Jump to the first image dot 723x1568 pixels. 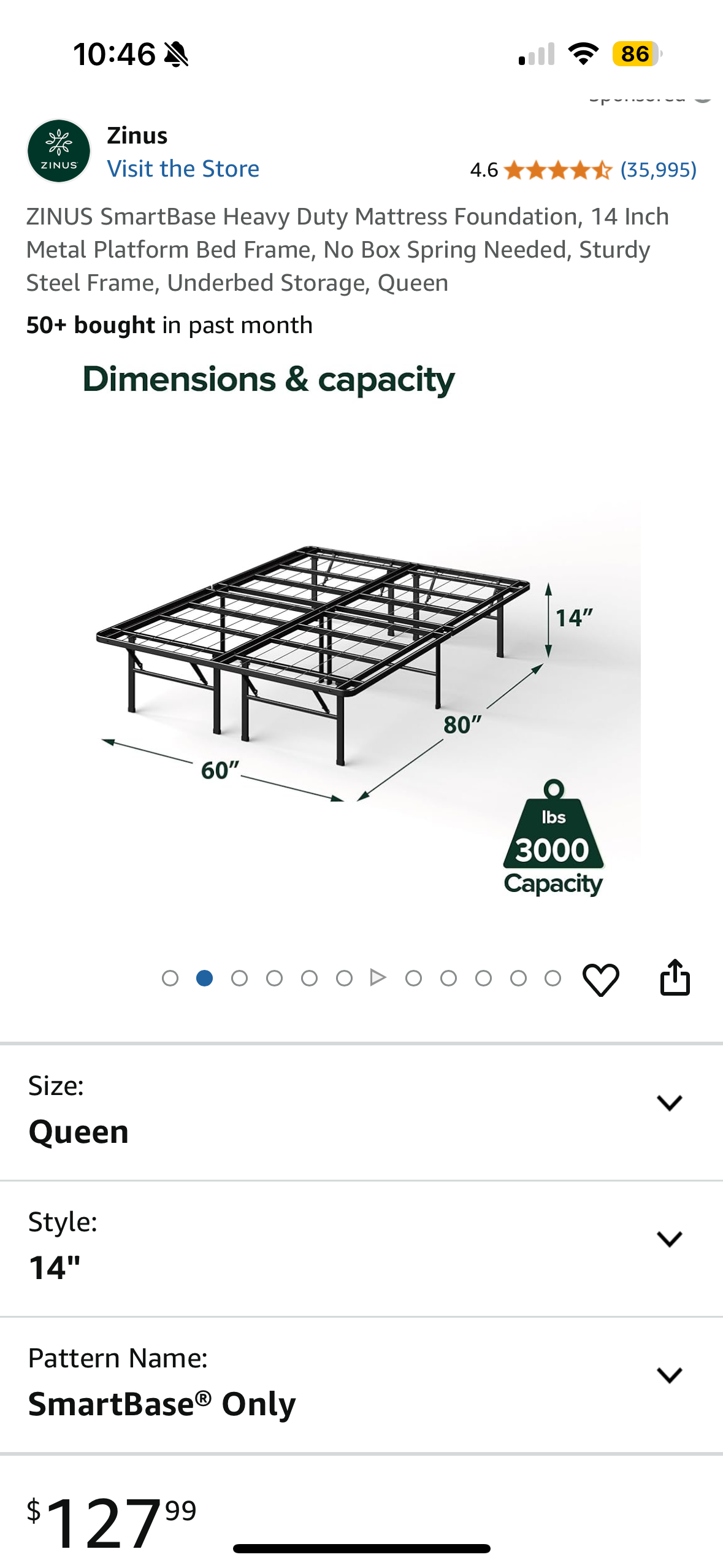170,978
